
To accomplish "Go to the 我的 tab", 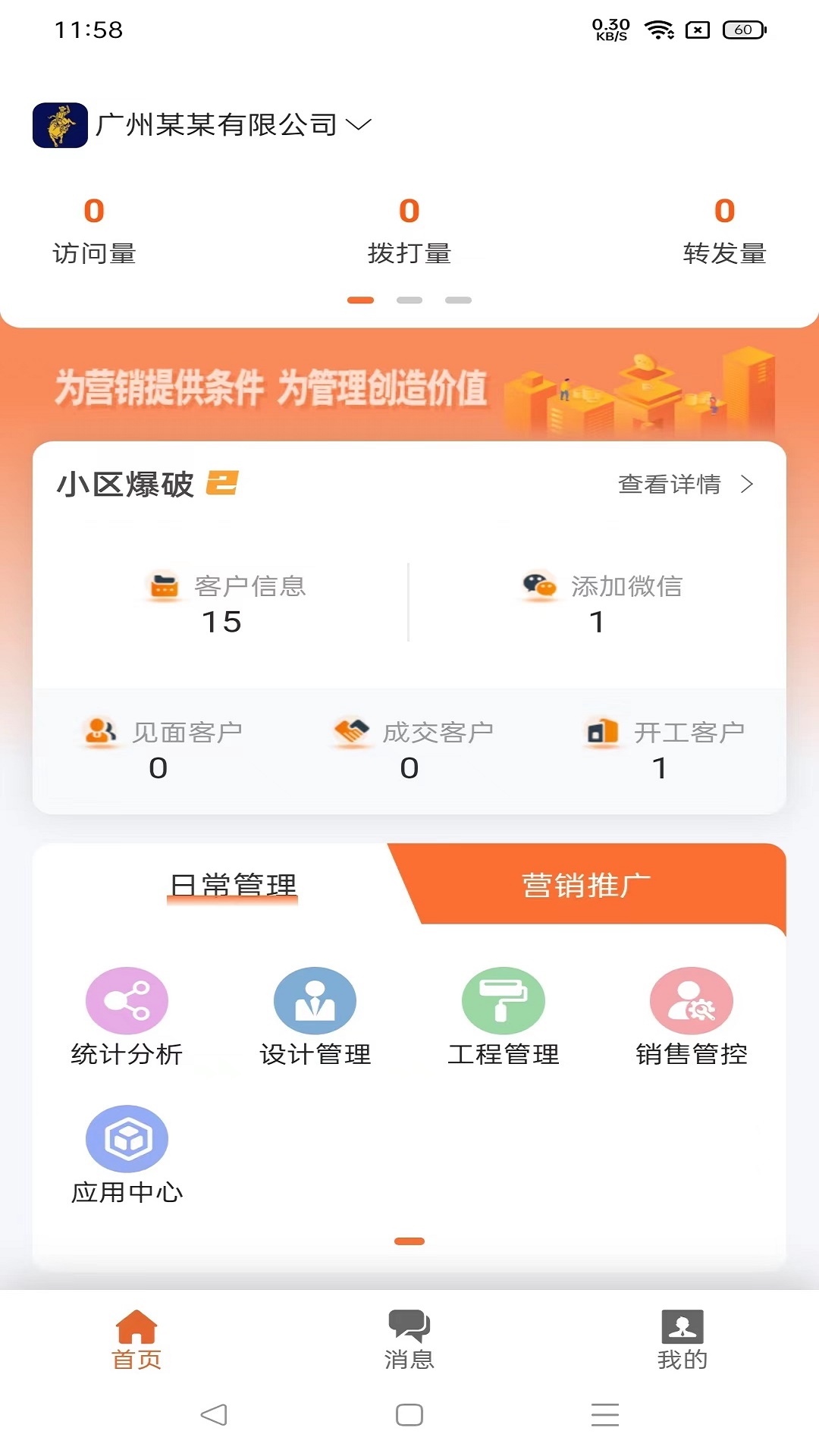I will point(682,1340).
